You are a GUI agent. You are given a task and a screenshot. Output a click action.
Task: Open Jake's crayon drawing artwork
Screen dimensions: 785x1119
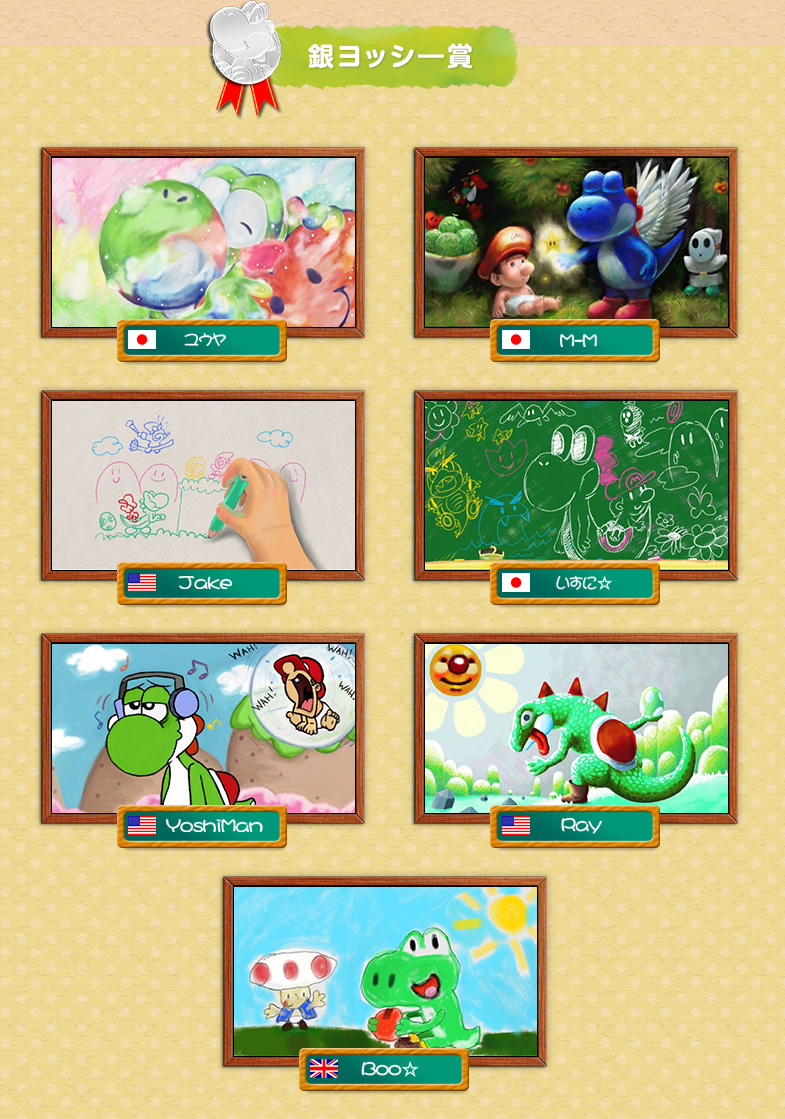coord(203,483)
